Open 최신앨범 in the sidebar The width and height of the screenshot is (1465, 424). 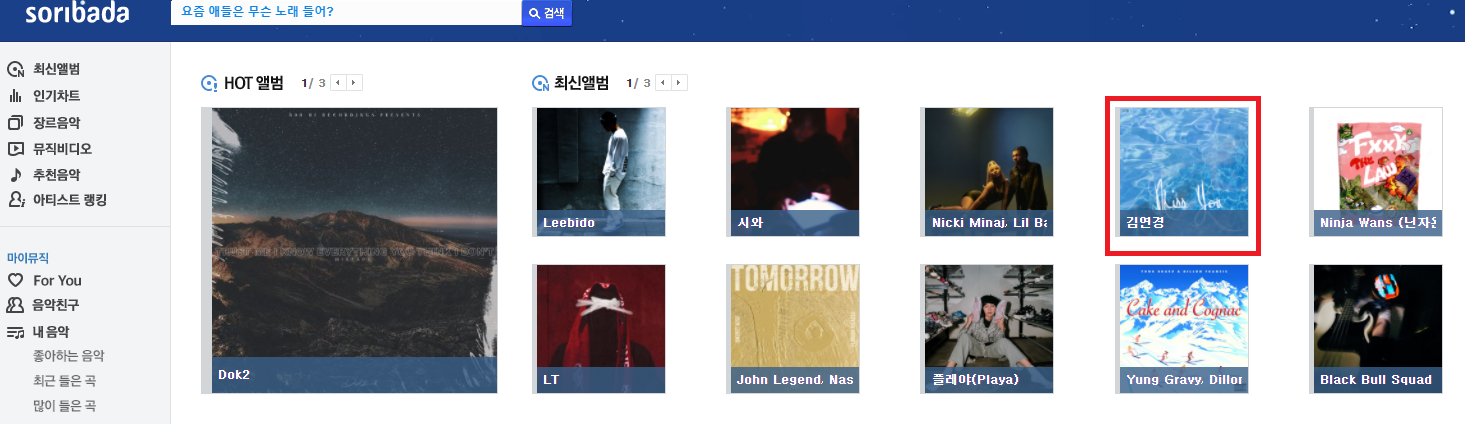[x=56, y=69]
